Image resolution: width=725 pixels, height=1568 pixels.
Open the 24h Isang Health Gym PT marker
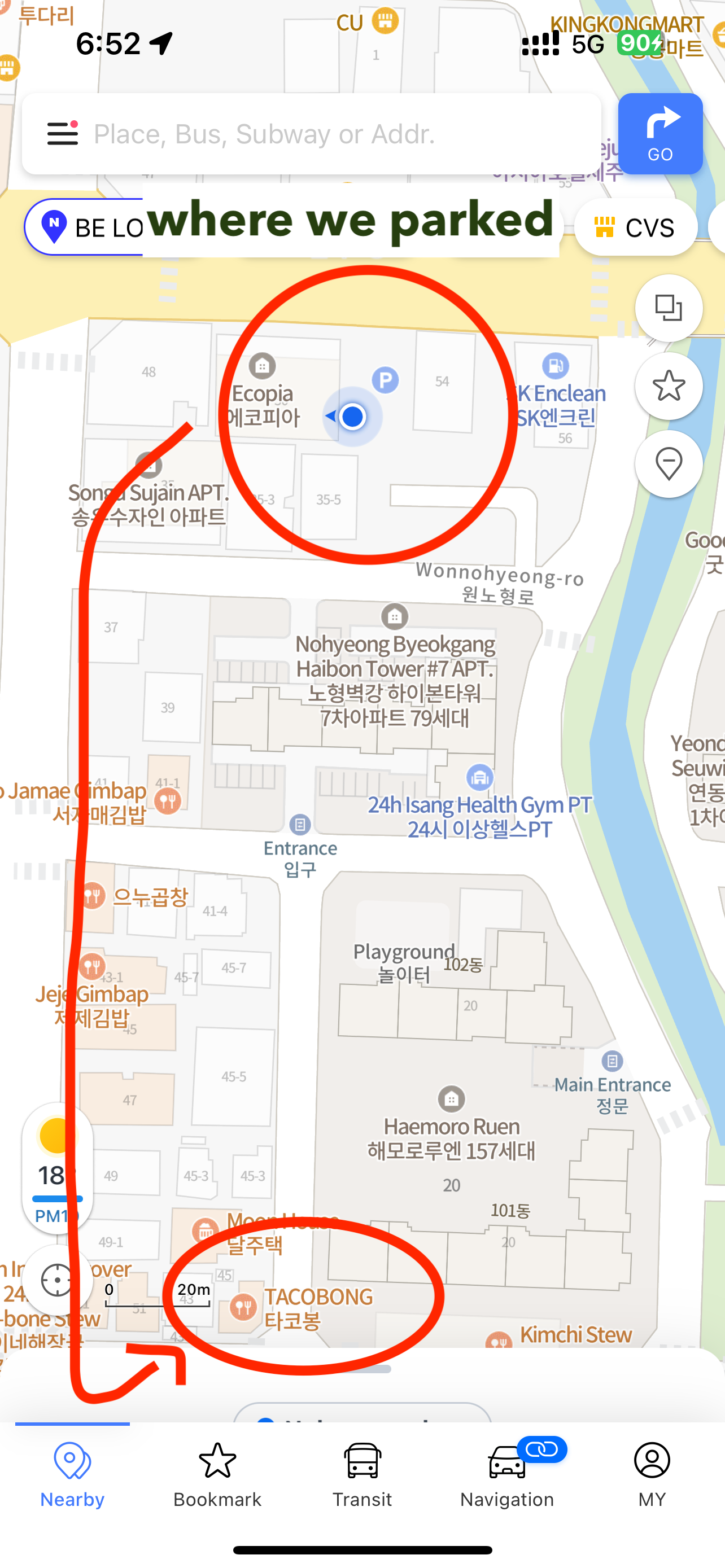click(481, 777)
